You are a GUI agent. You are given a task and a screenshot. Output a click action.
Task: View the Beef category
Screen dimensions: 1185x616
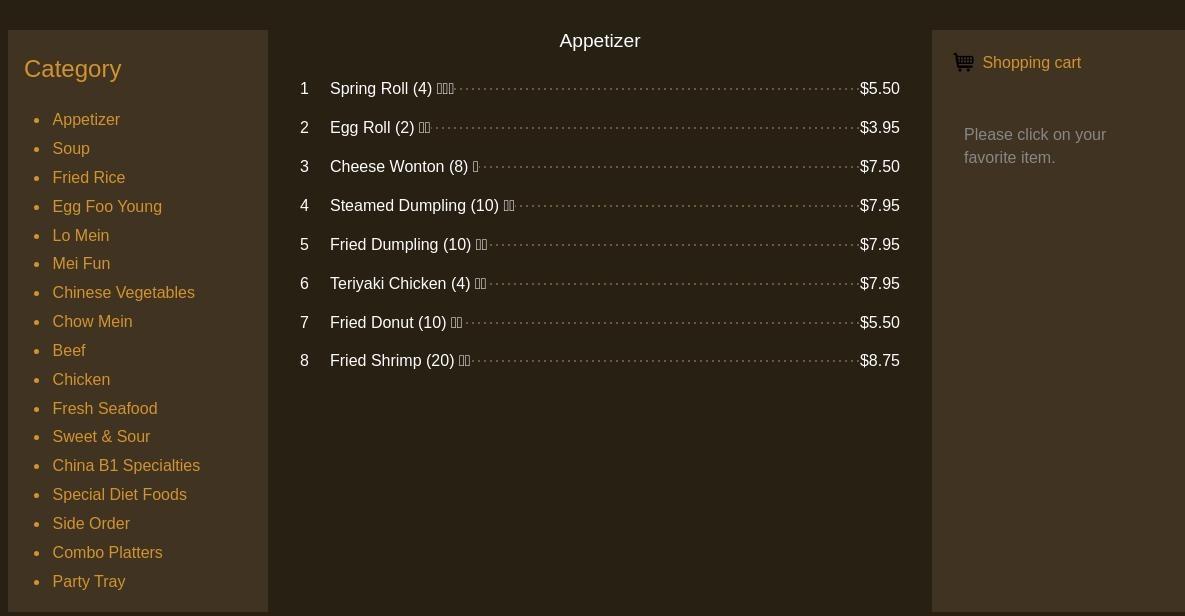tap(69, 351)
